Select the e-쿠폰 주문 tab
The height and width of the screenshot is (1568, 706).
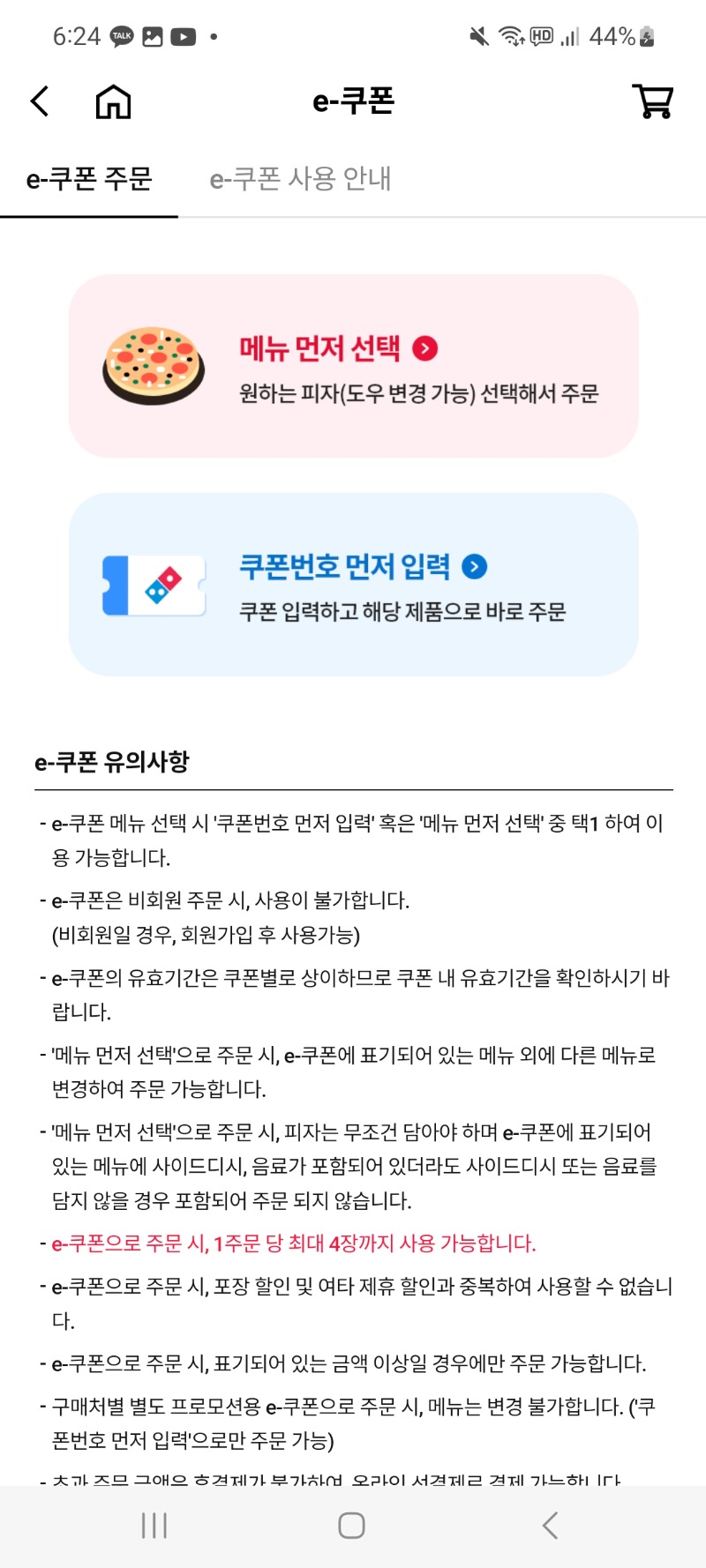[89, 179]
